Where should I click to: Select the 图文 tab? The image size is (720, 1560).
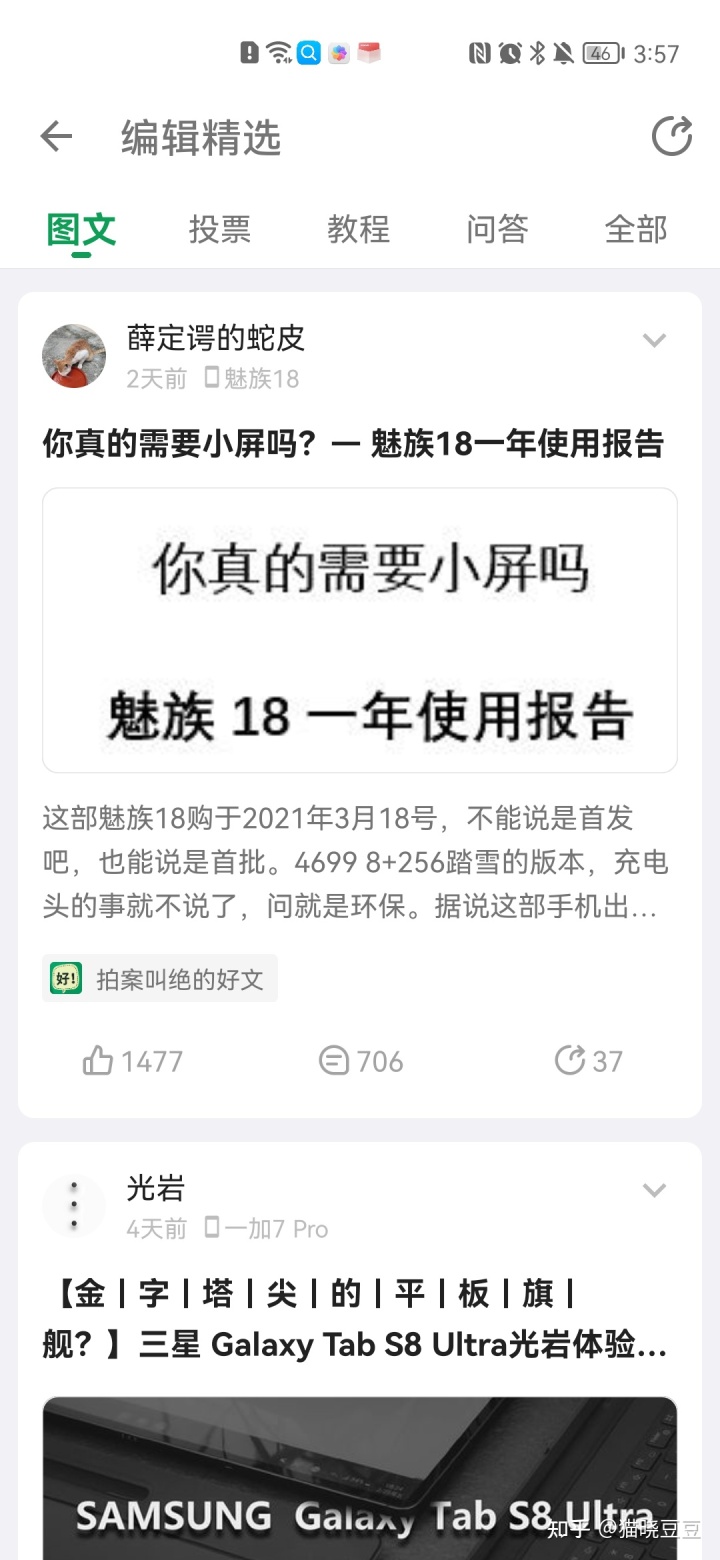point(82,229)
